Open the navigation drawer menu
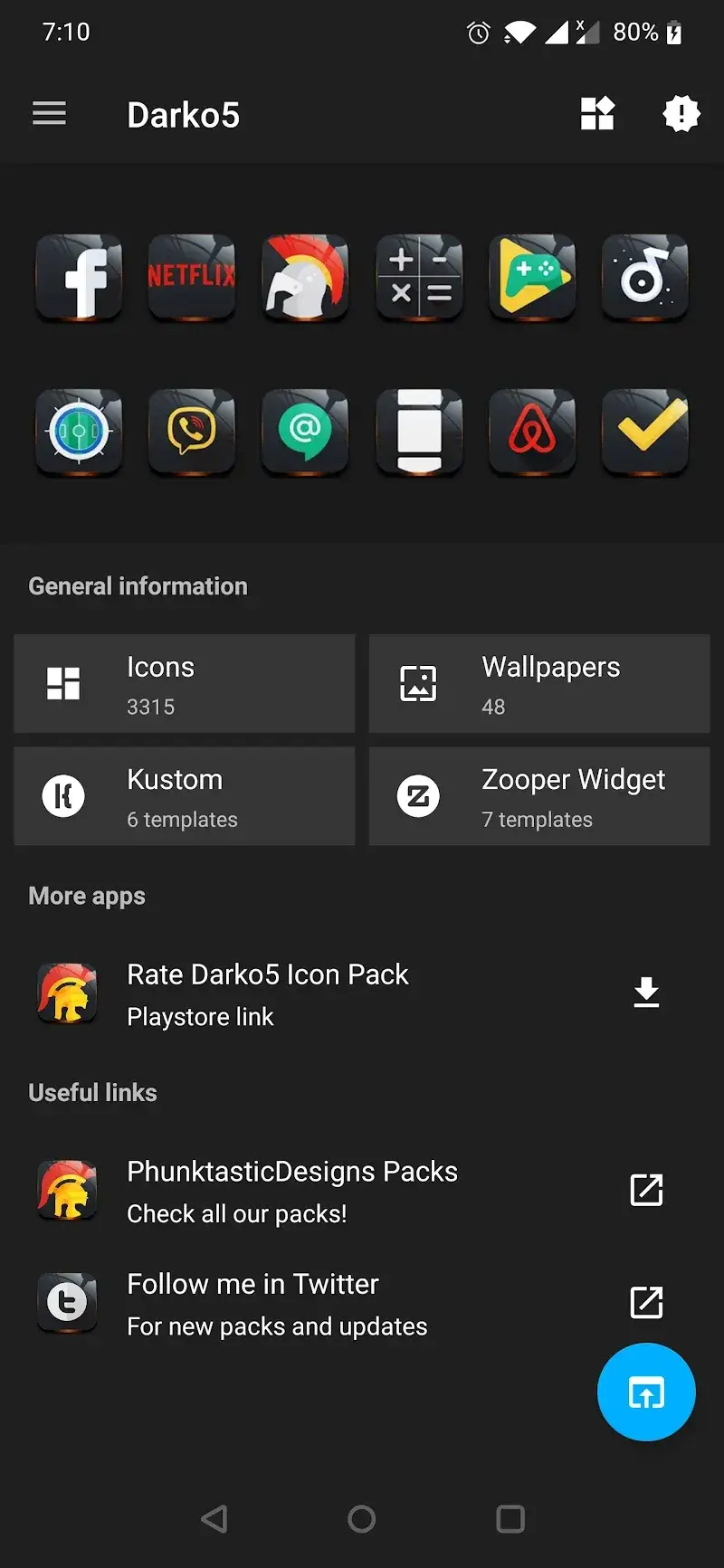 (x=49, y=113)
